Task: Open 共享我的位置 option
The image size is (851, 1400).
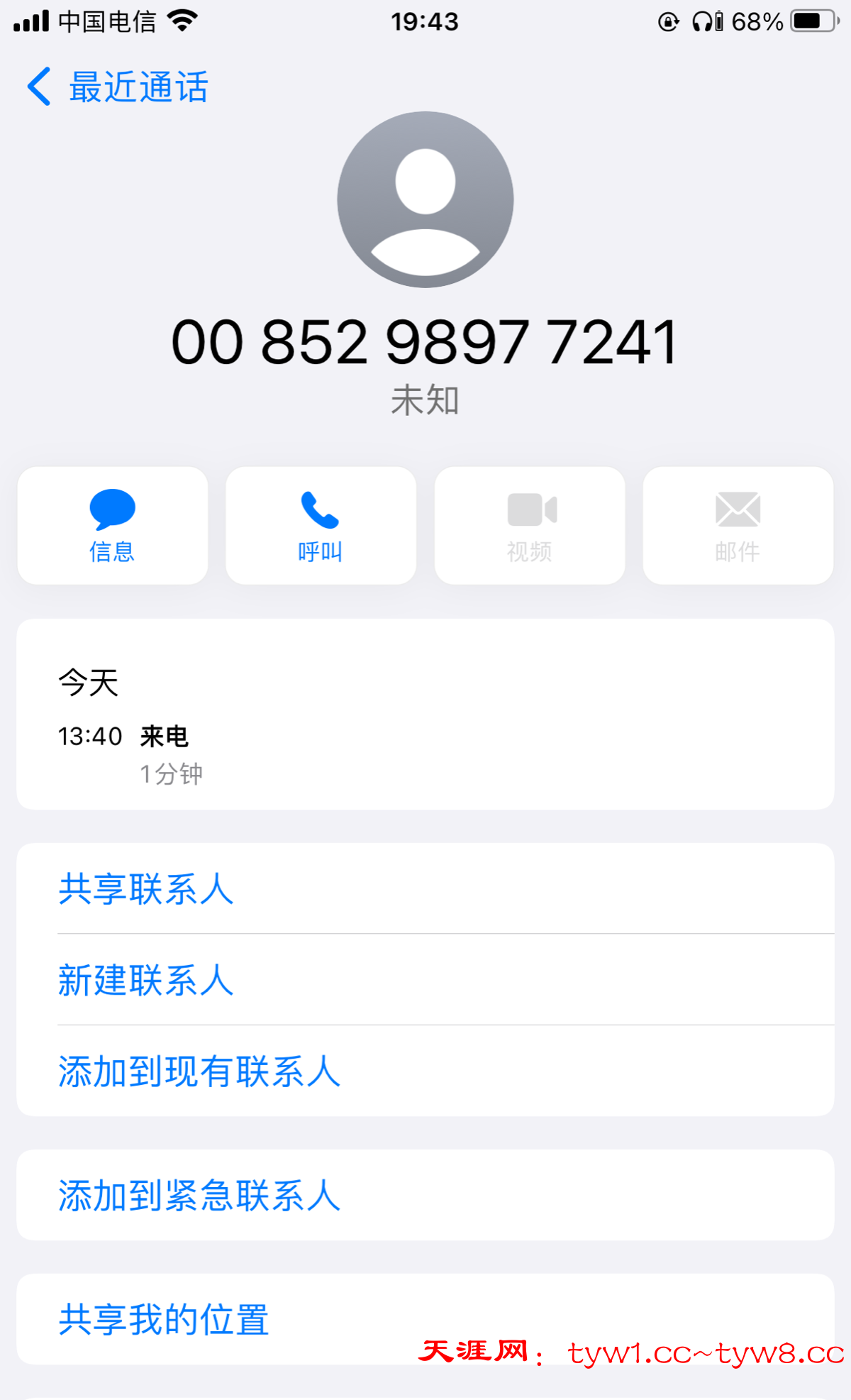Action: click(164, 1319)
